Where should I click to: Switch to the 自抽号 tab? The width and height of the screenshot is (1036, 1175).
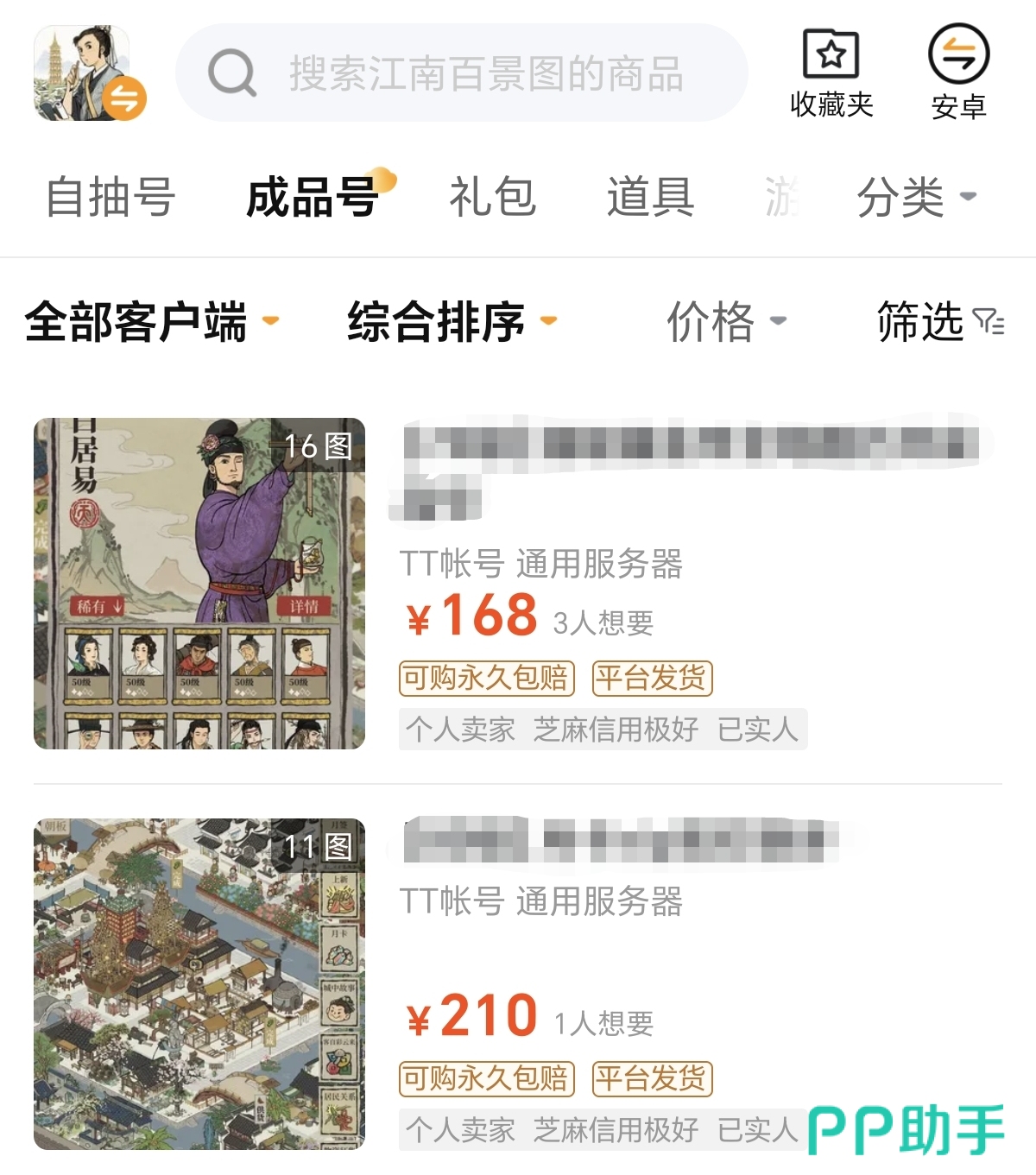click(111, 197)
